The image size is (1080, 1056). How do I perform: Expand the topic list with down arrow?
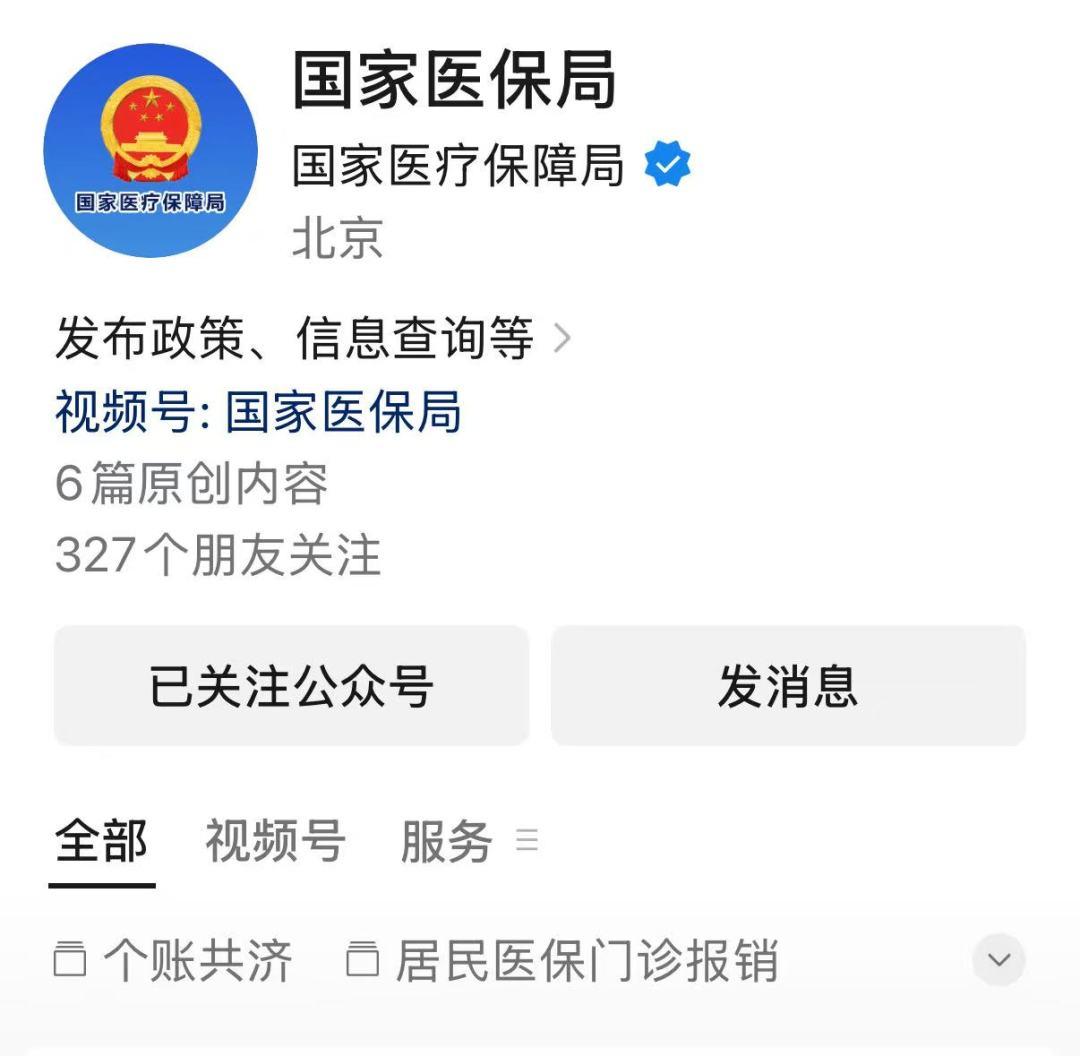pyautogui.click(x=998, y=960)
